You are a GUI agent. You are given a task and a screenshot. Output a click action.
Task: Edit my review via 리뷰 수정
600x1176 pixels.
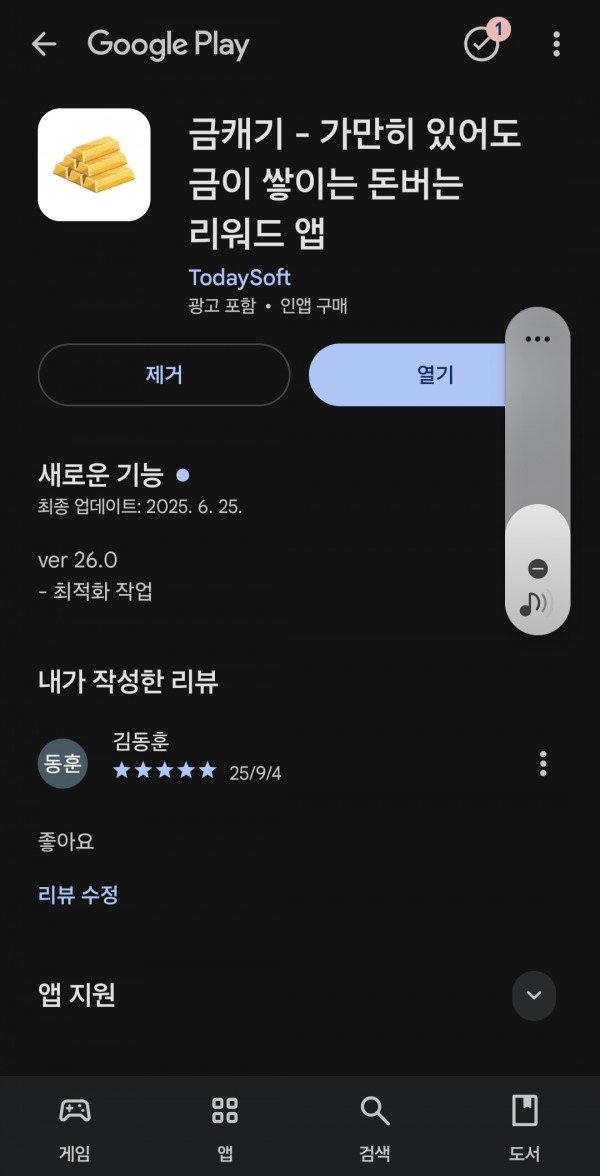78,894
